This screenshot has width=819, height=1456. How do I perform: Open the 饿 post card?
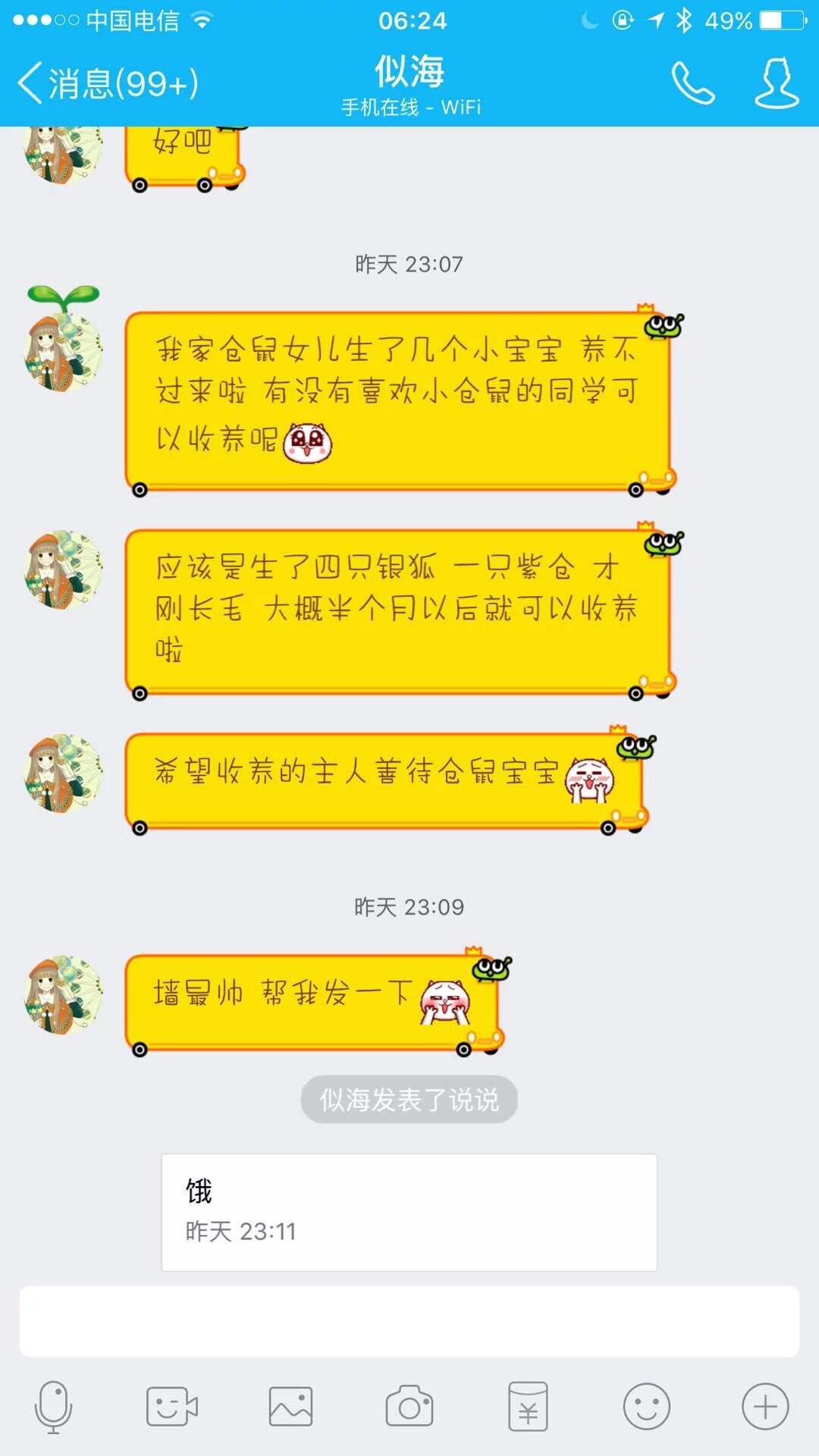409,1212
